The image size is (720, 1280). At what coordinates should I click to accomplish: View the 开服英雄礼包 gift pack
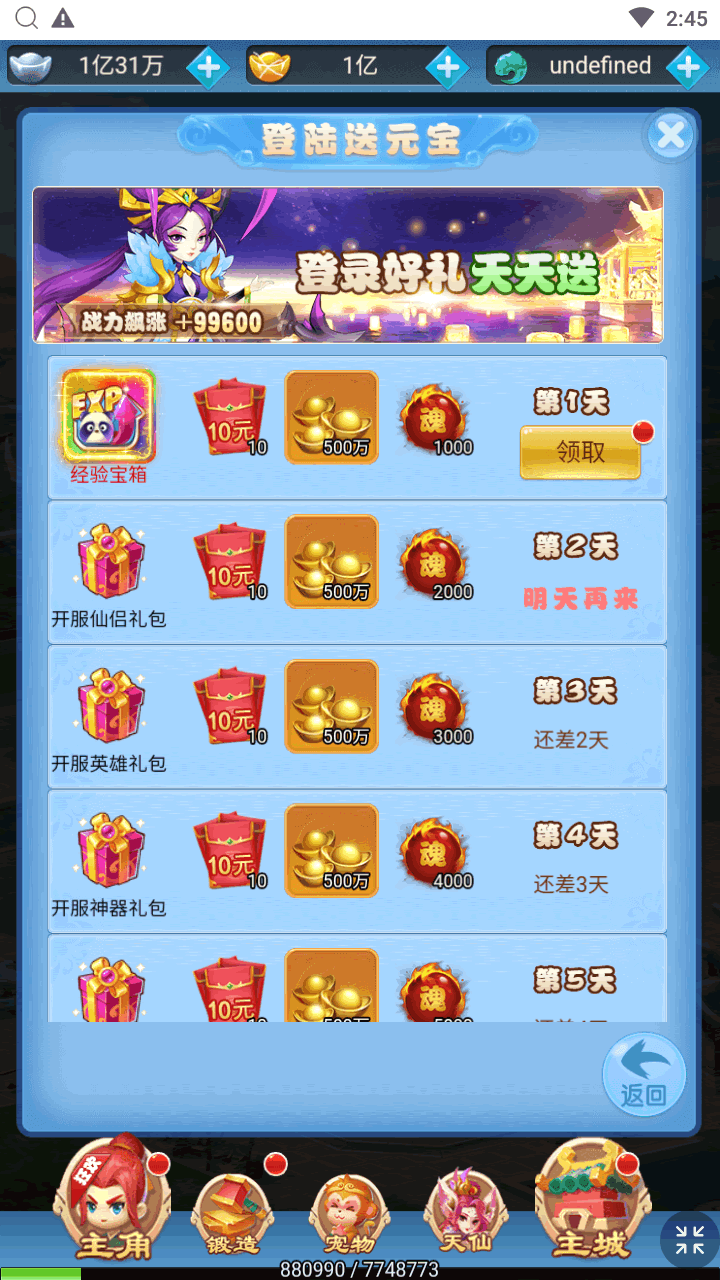[x=110, y=705]
